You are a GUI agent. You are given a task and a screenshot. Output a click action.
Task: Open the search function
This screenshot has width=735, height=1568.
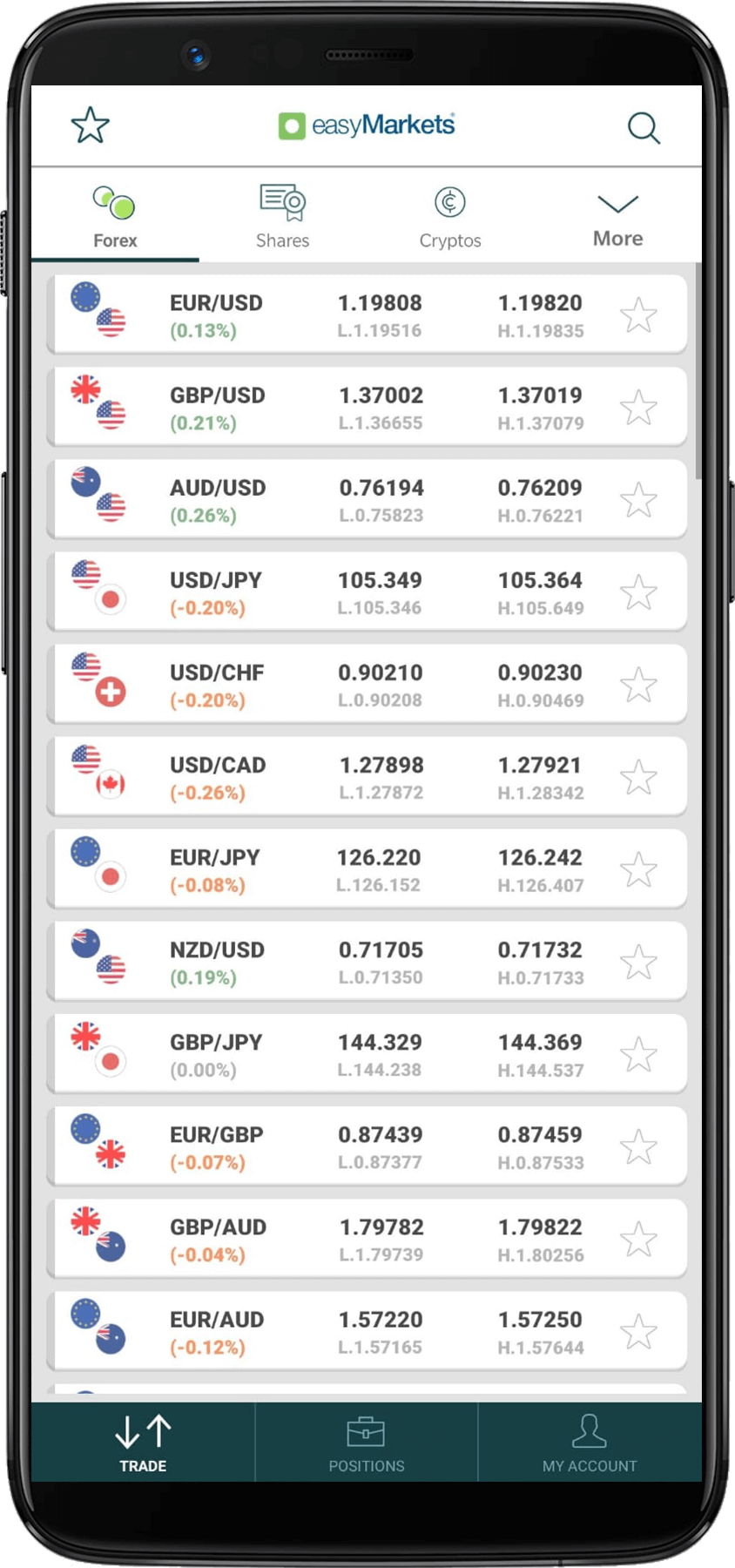pos(644,128)
